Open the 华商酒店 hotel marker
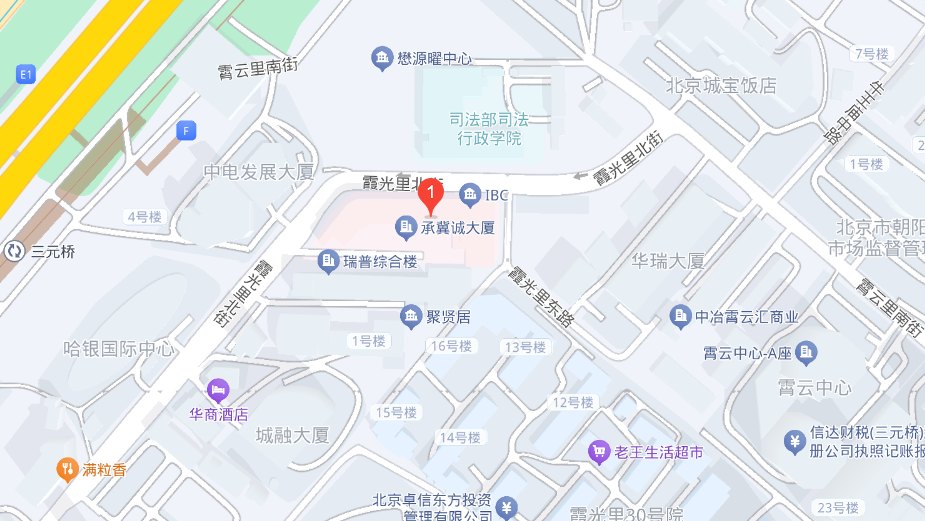This screenshot has height=521, width=925. pyautogui.click(x=218, y=390)
